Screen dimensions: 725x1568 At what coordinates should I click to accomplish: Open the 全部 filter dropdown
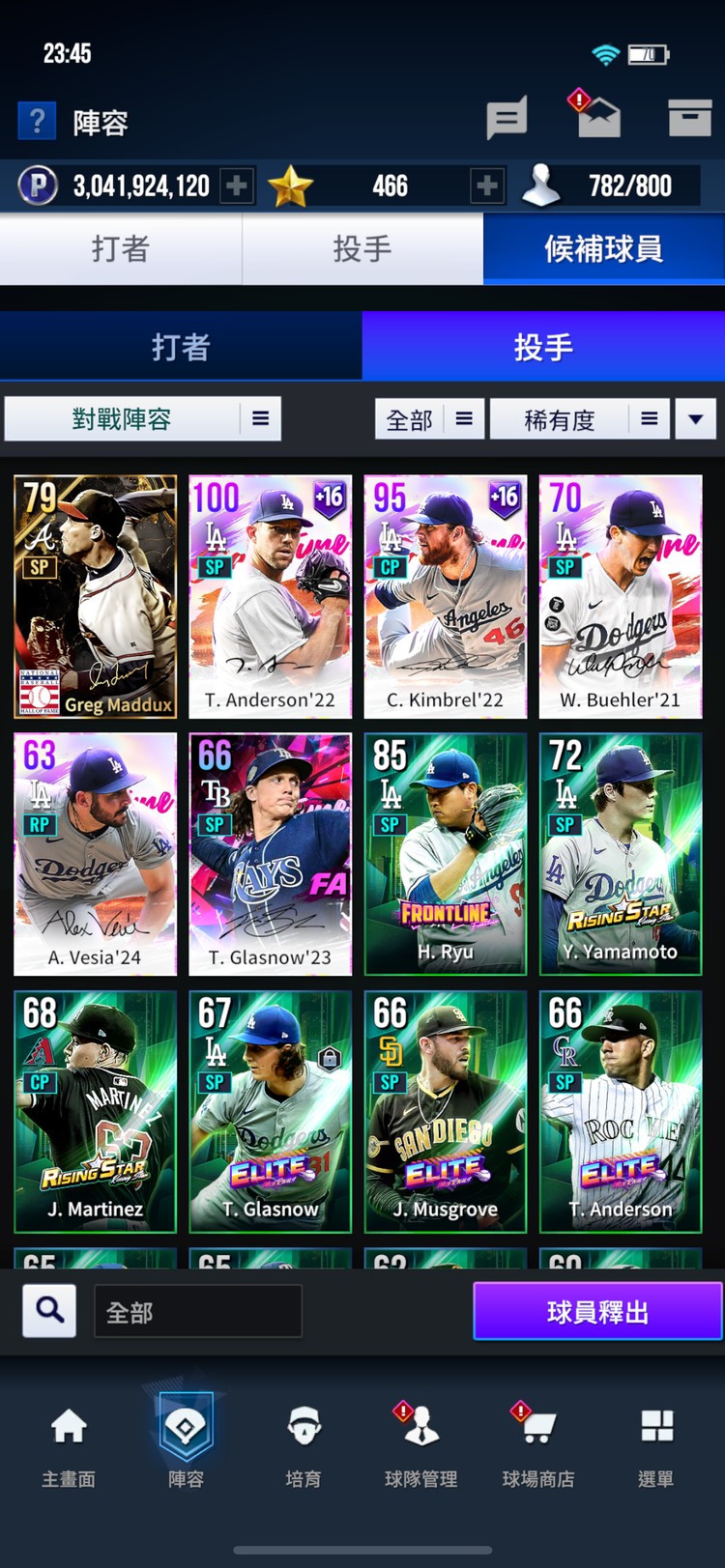[429, 419]
